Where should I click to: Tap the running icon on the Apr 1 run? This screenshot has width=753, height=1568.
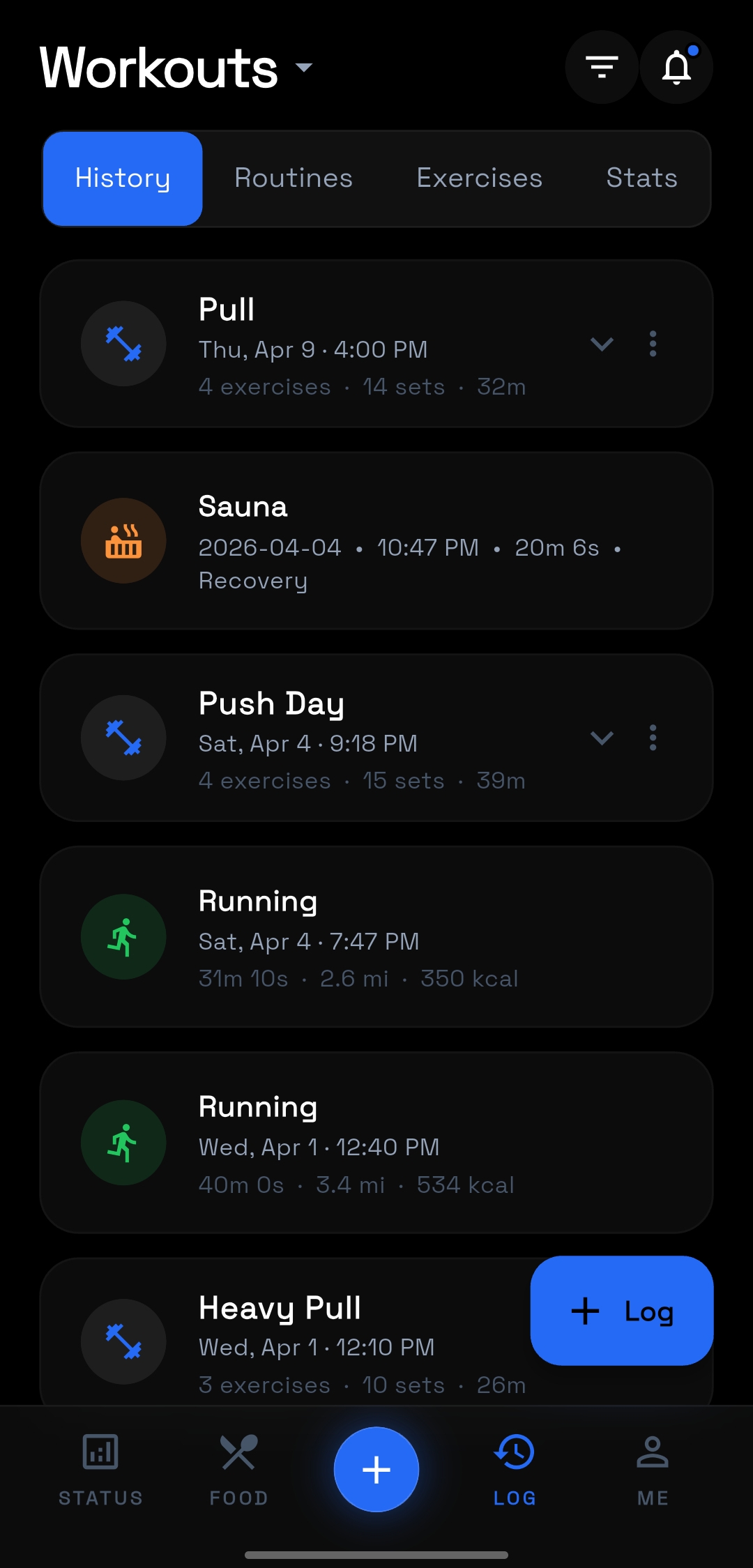123,1143
